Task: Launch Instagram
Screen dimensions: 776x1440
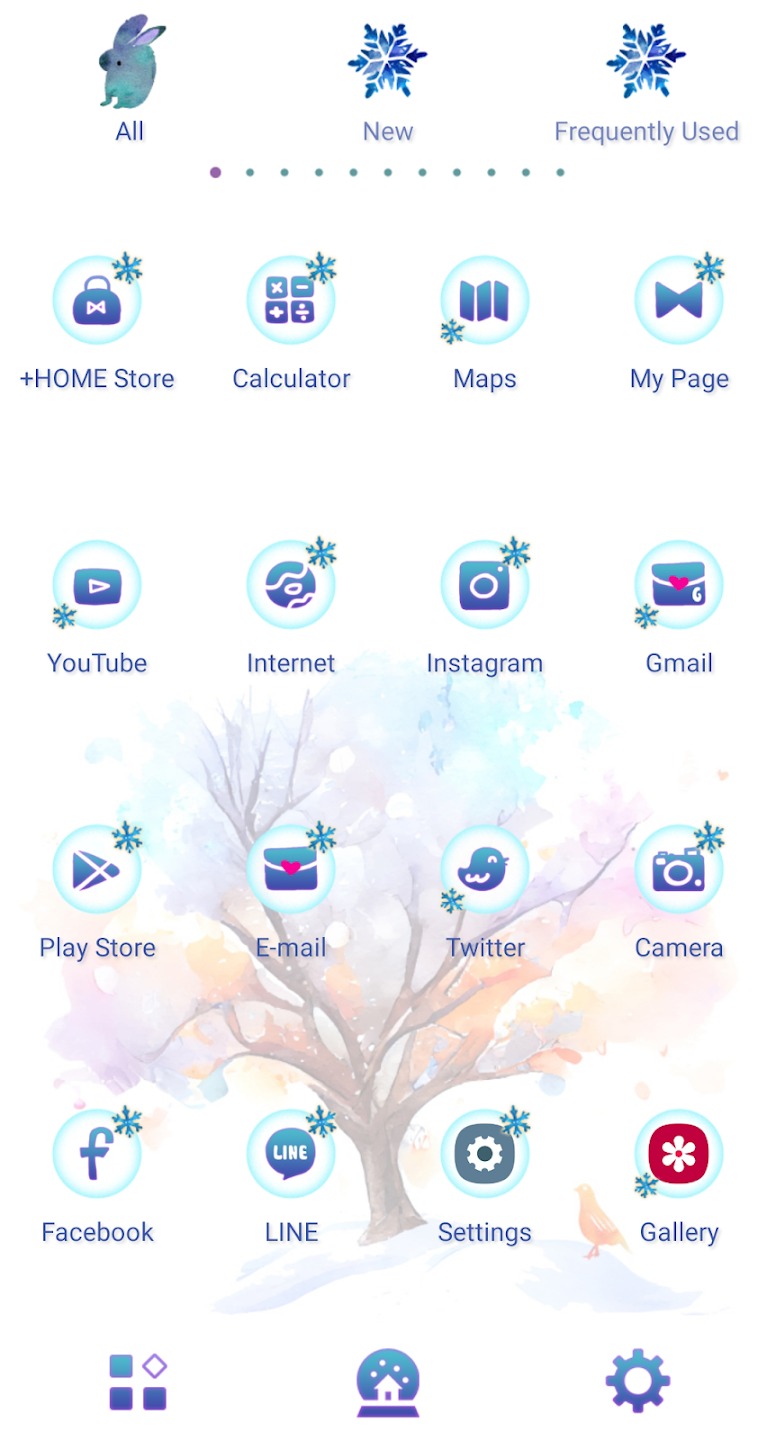Action: (x=485, y=607)
